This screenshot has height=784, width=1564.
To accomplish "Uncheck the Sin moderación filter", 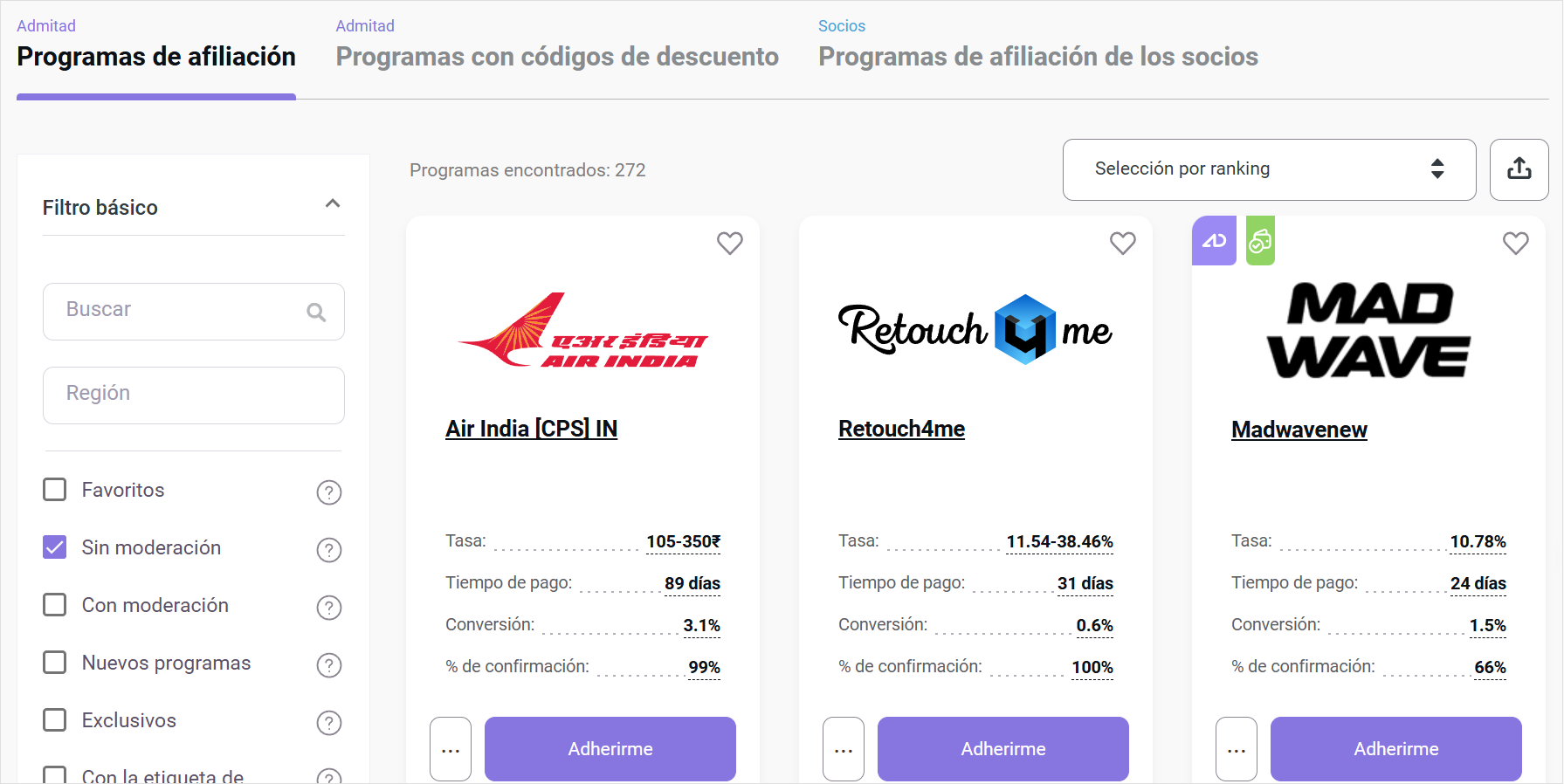I will [x=55, y=547].
